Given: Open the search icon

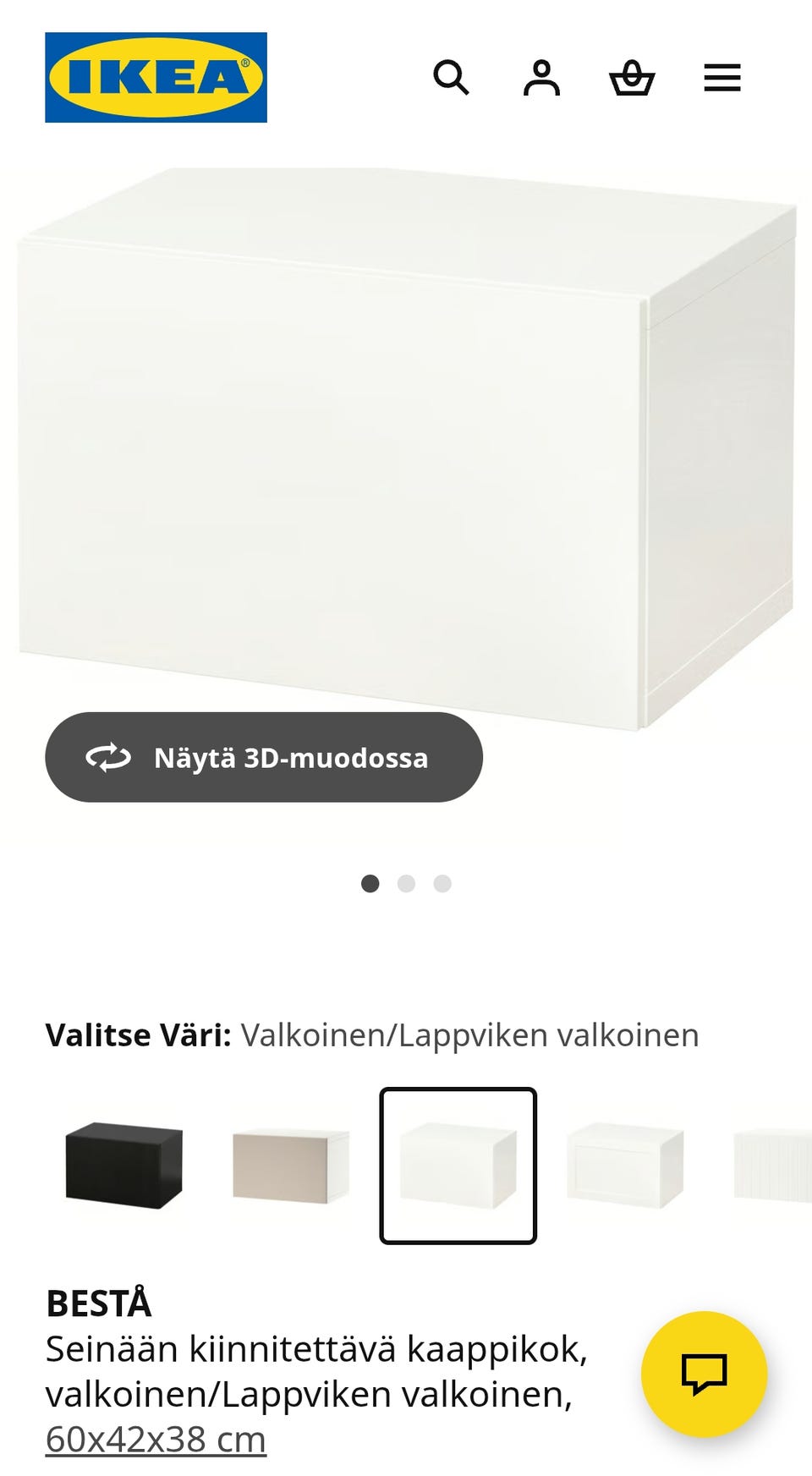Looking at the screenshot, I should pyautogui.click(x=453, y=78).
